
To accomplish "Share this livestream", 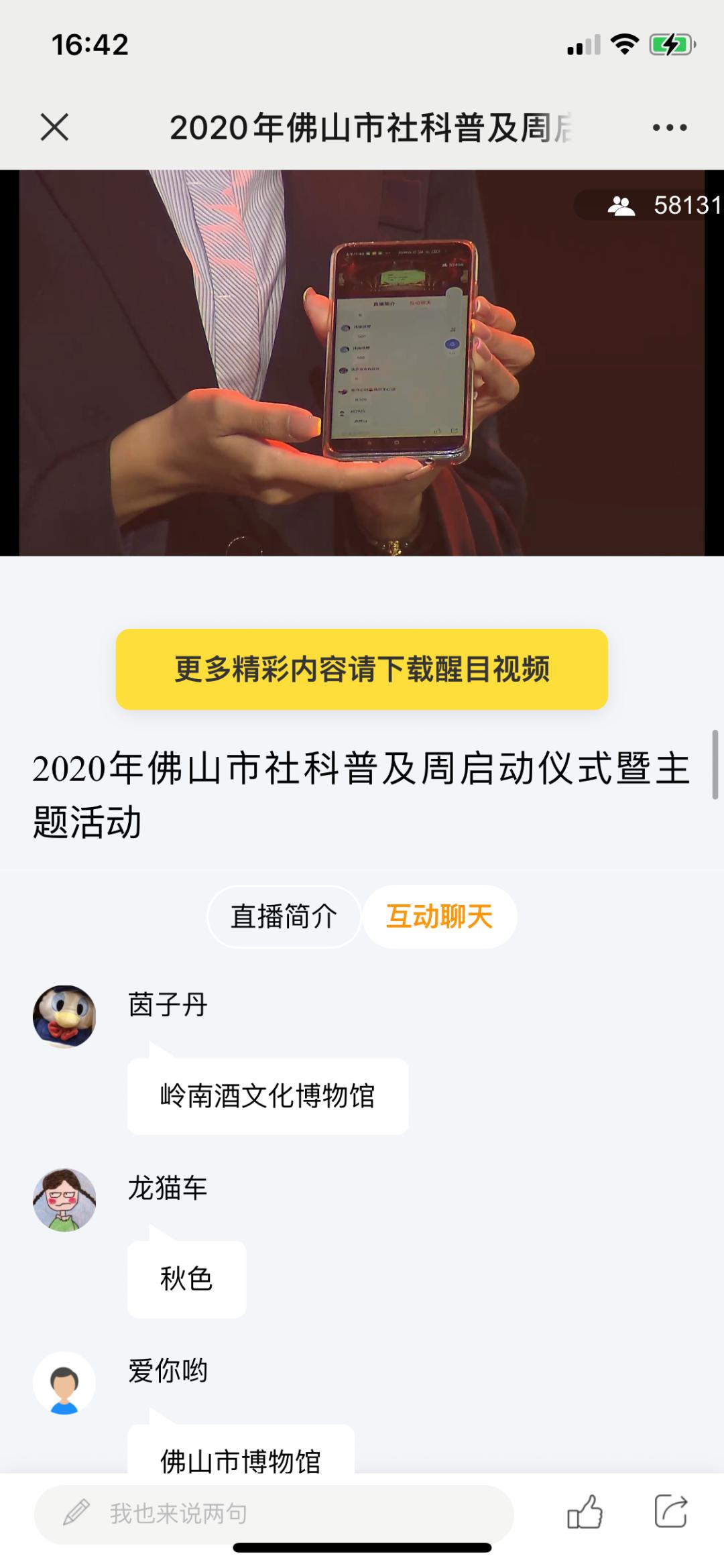I will [671, 1512].
